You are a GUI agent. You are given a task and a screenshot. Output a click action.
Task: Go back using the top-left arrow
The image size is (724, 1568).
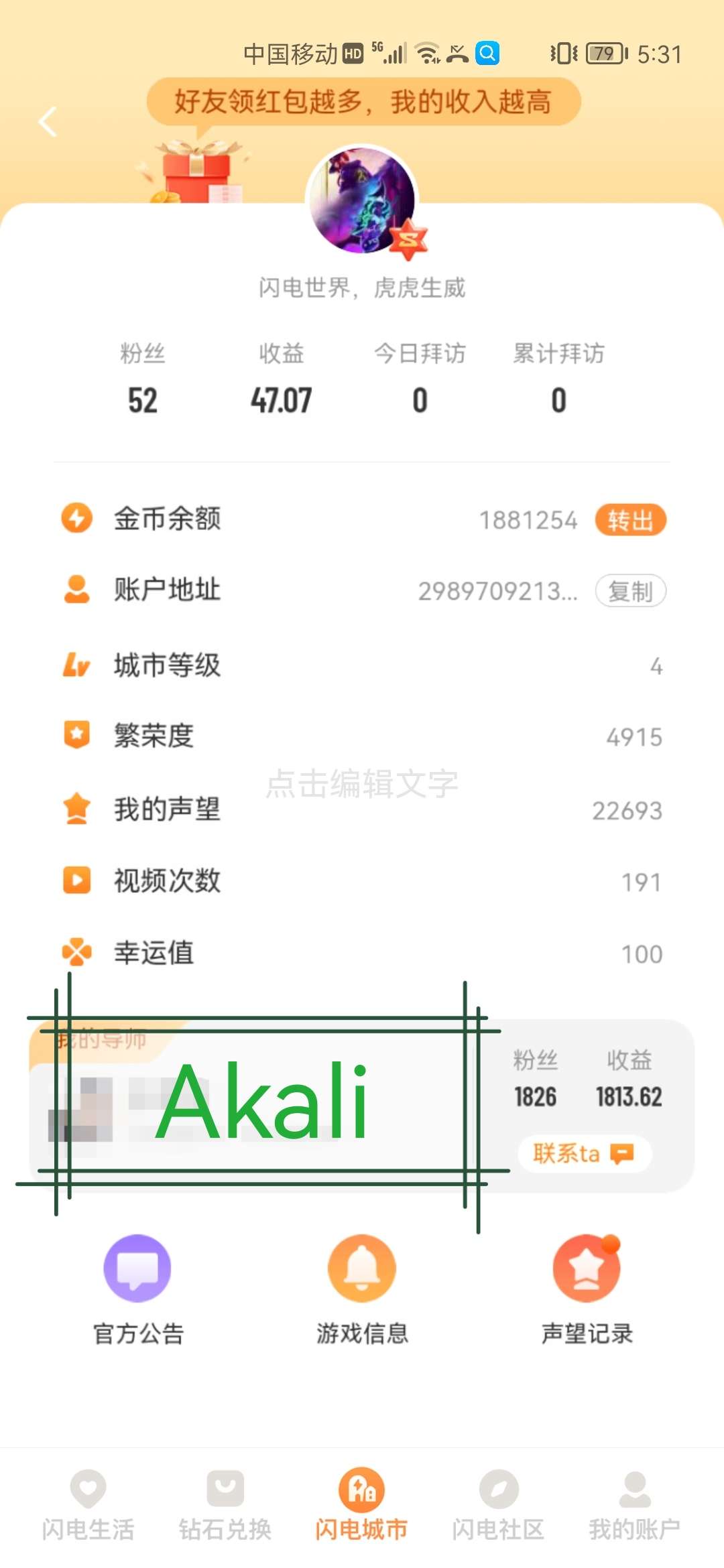[48, 122]
